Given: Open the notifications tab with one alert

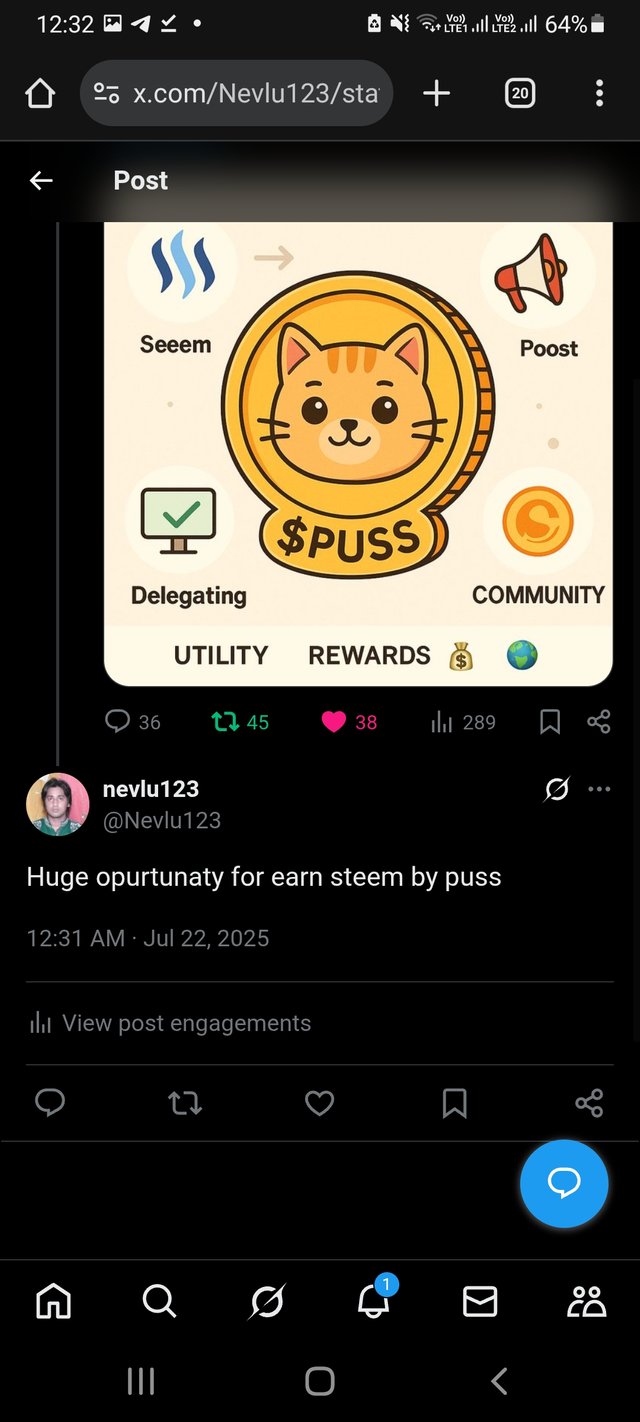Looking at the screenshot, I should tap(374, 1298).
